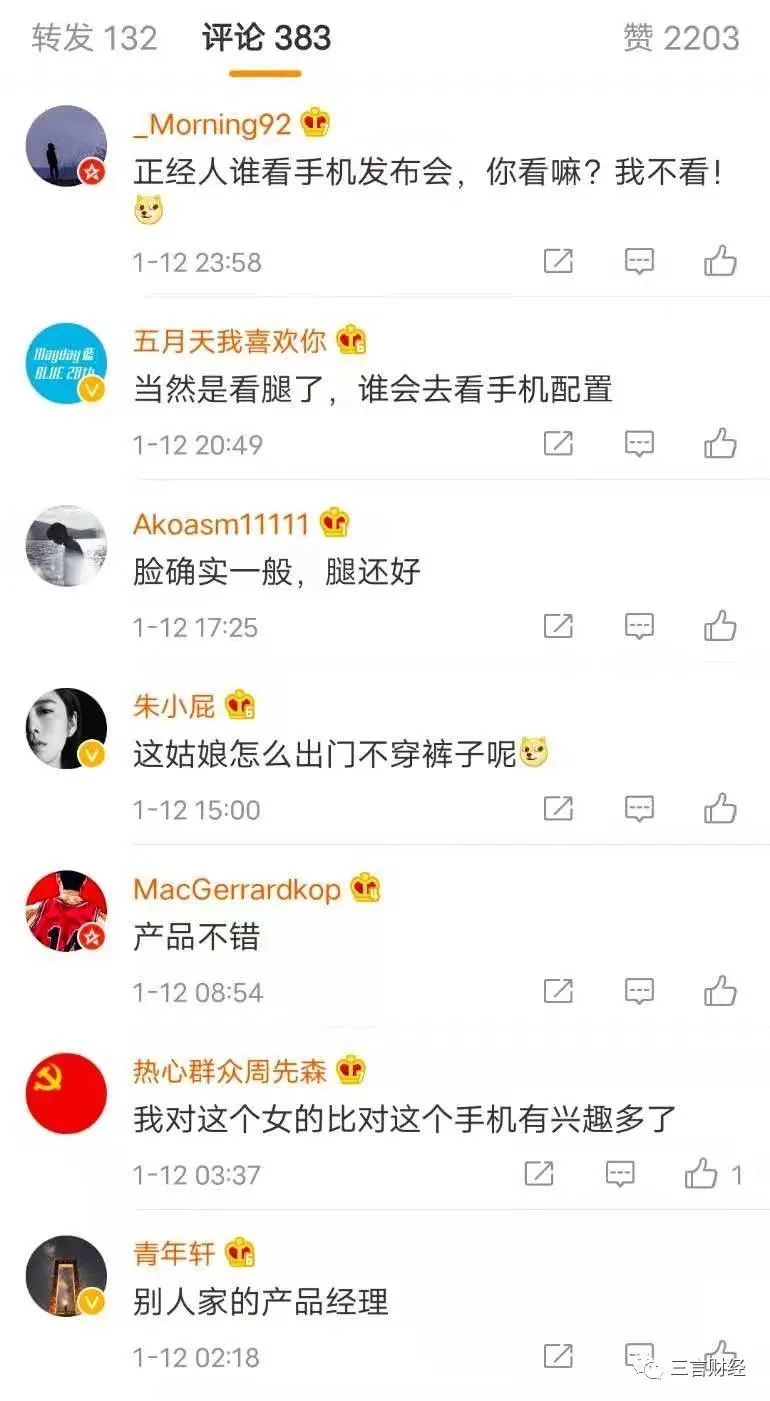Open username 青年轩
This screenshot has height=1401, width=770.
click(x=174, y=1253)
